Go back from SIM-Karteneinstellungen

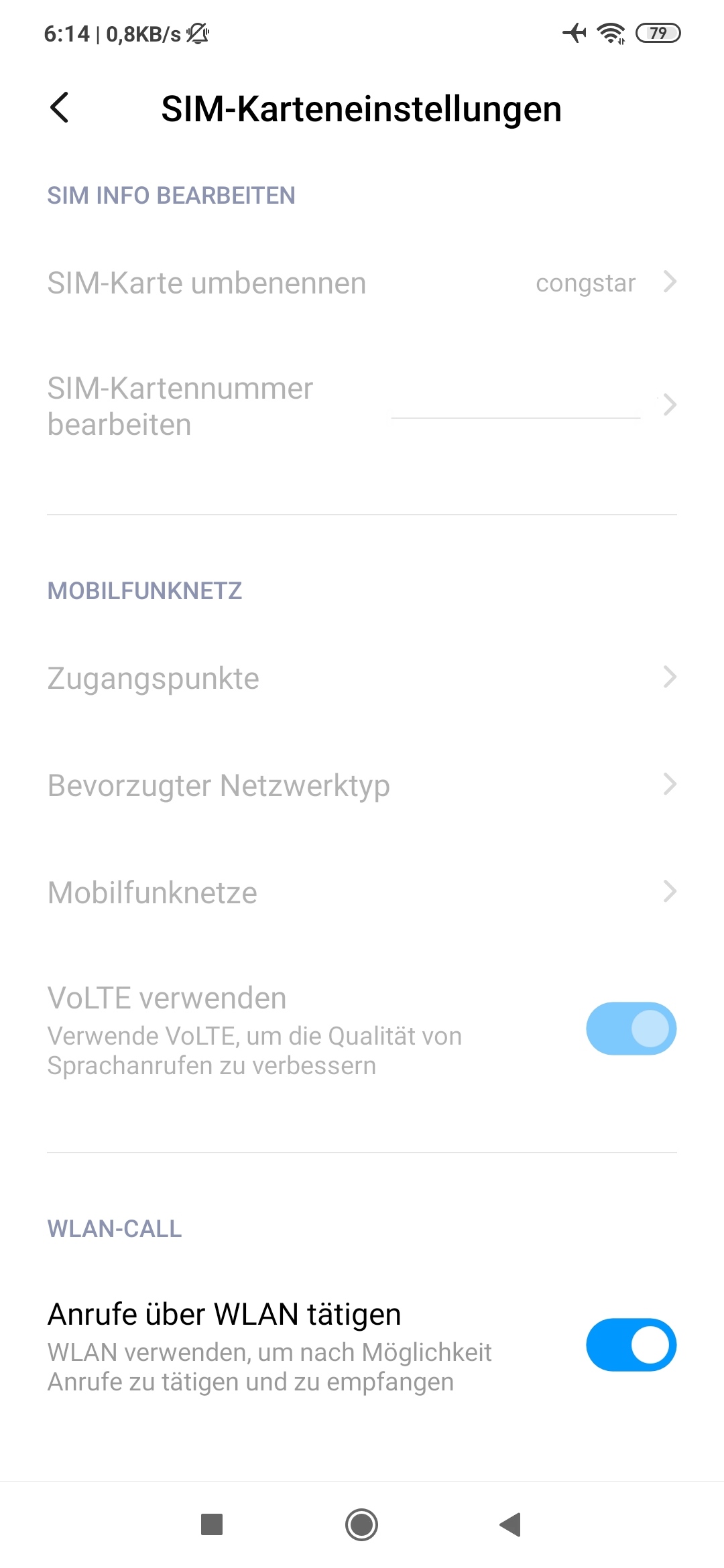[x=60, y=108]
